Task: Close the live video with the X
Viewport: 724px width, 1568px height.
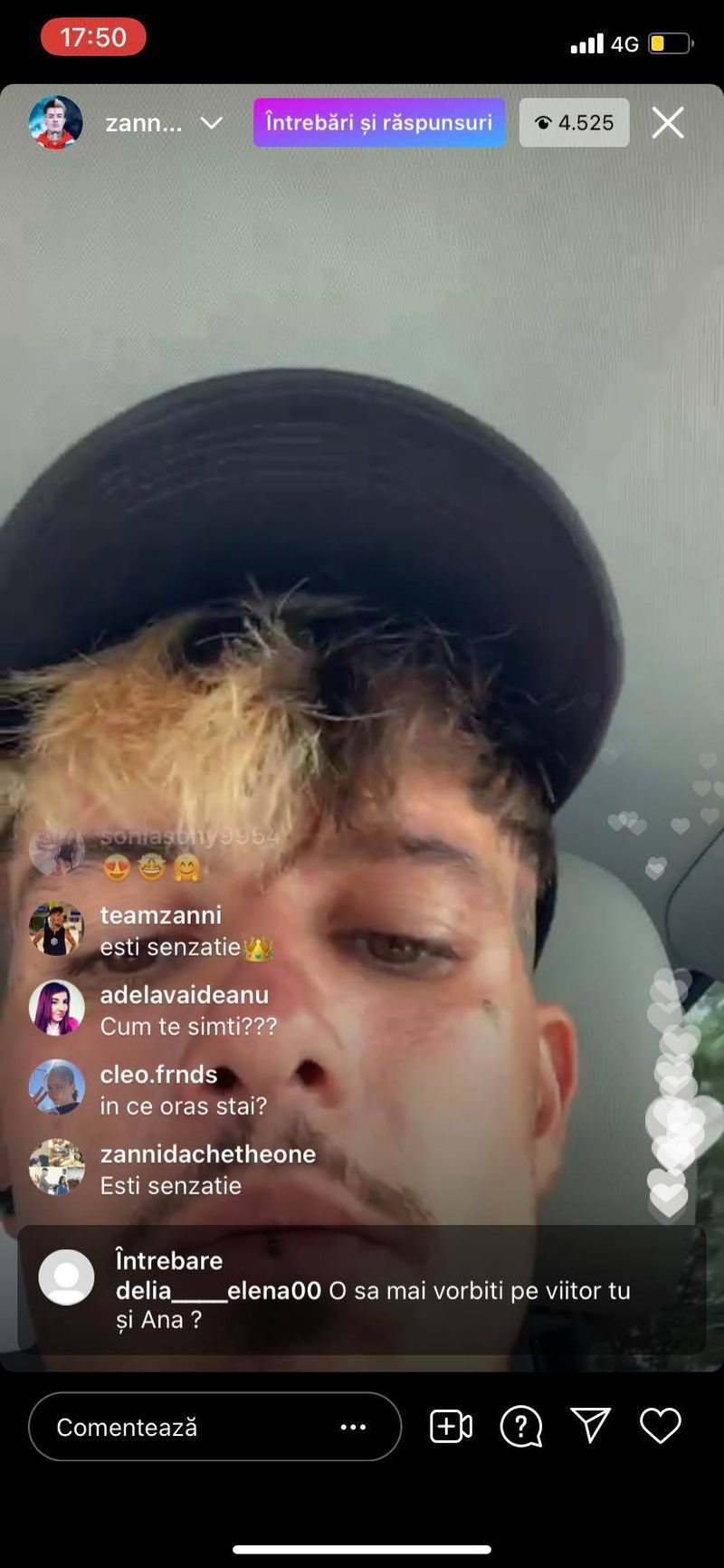Action: pos(668,123)
